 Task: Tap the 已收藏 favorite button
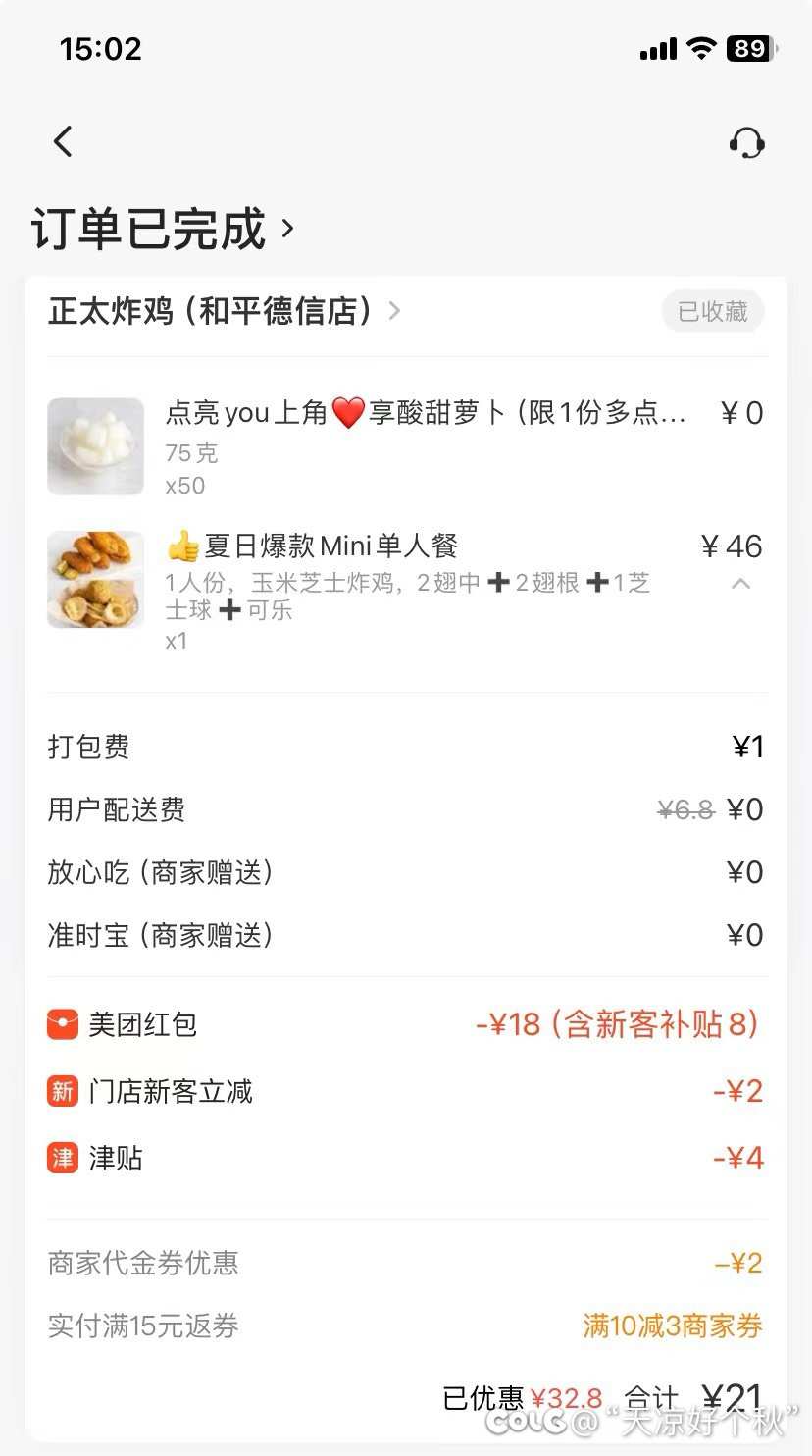[712, 312]
